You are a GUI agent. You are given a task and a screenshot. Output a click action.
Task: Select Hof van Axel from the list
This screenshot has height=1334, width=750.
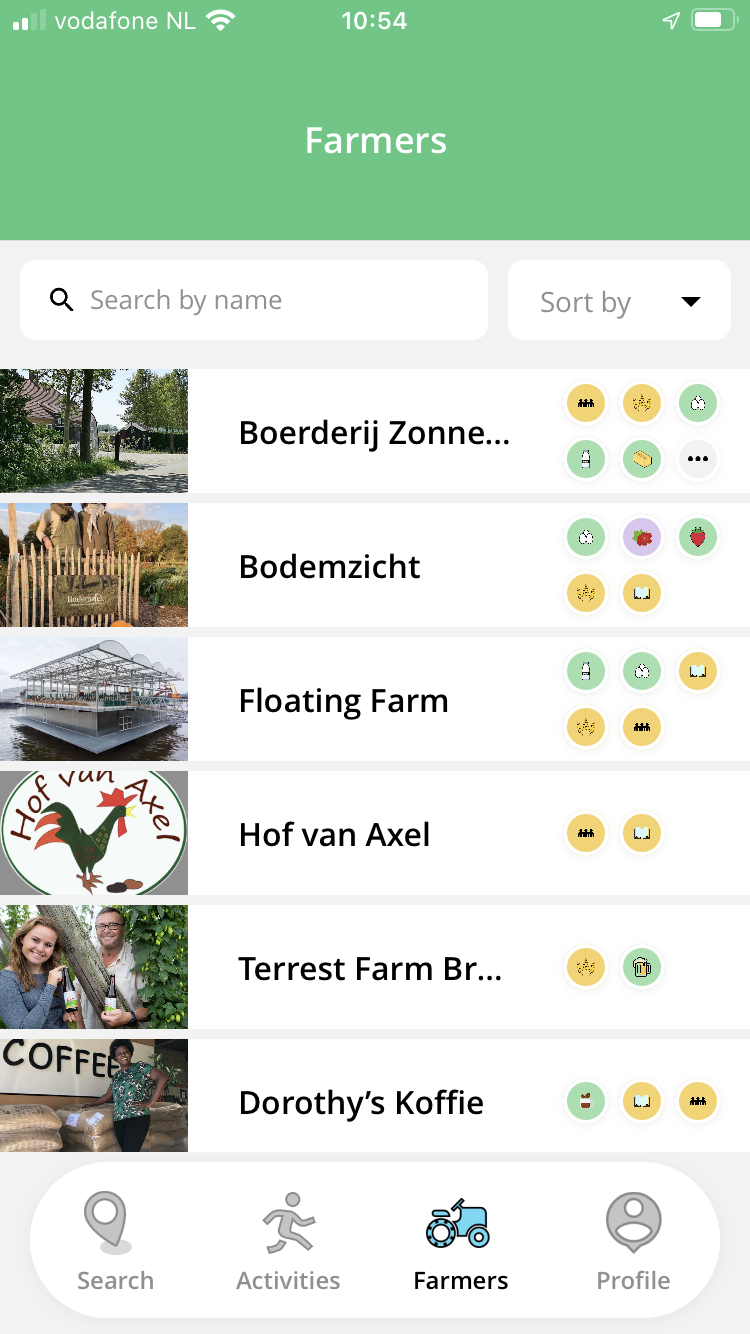(334, 835)
